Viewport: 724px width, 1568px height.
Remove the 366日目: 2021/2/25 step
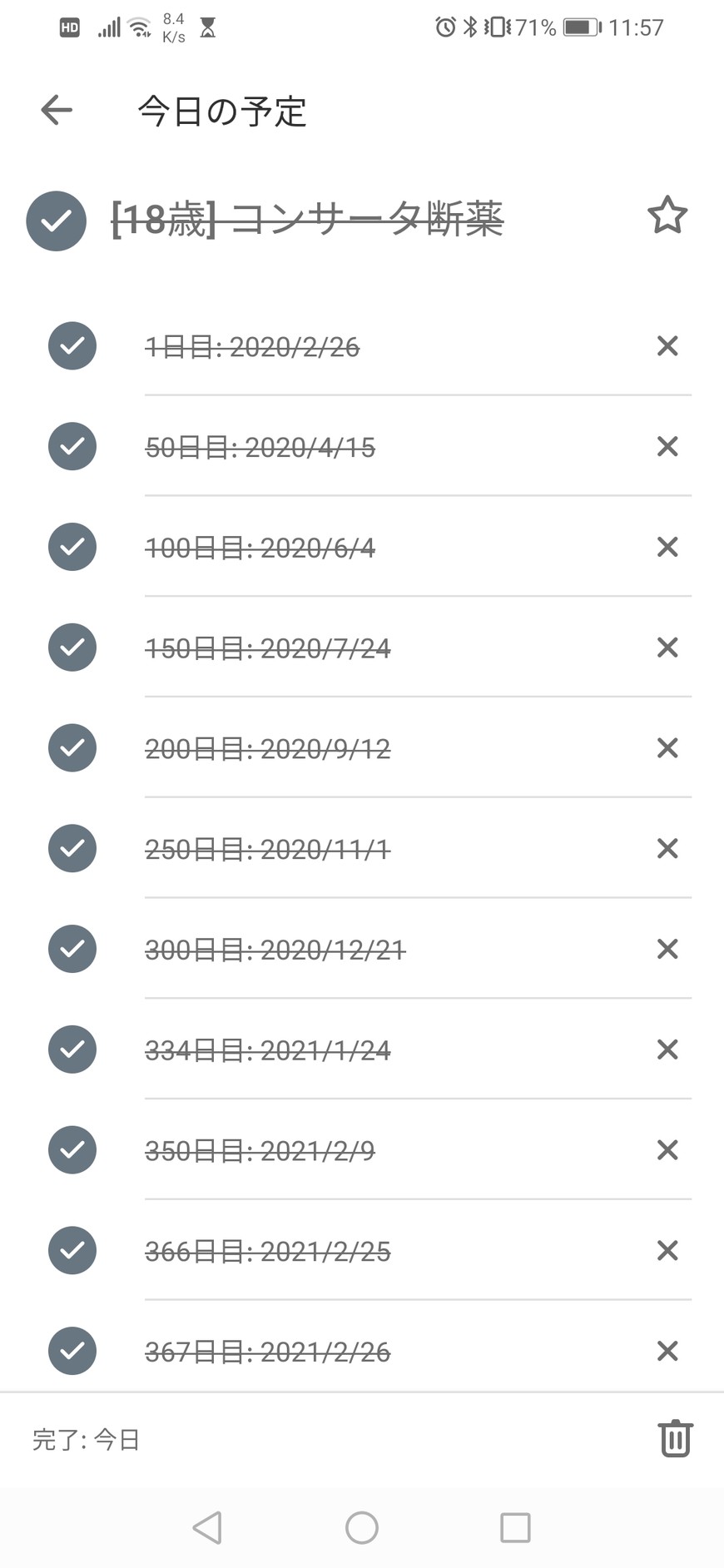pyautogui.click(x=667, y=1250)
